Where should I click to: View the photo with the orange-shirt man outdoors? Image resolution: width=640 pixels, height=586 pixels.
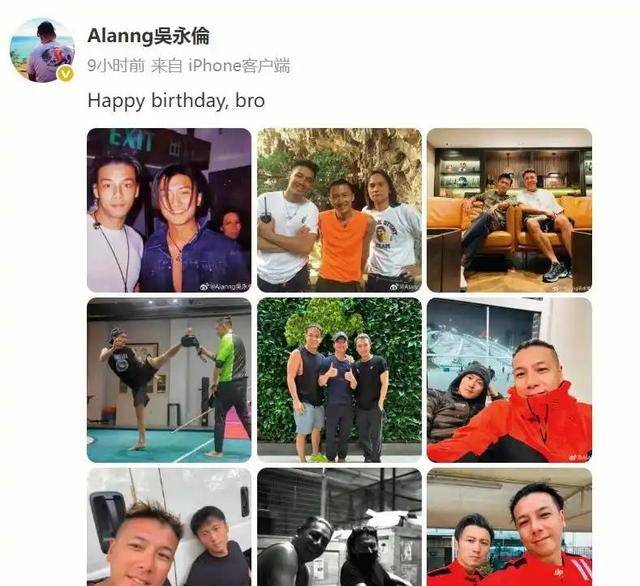339,210
